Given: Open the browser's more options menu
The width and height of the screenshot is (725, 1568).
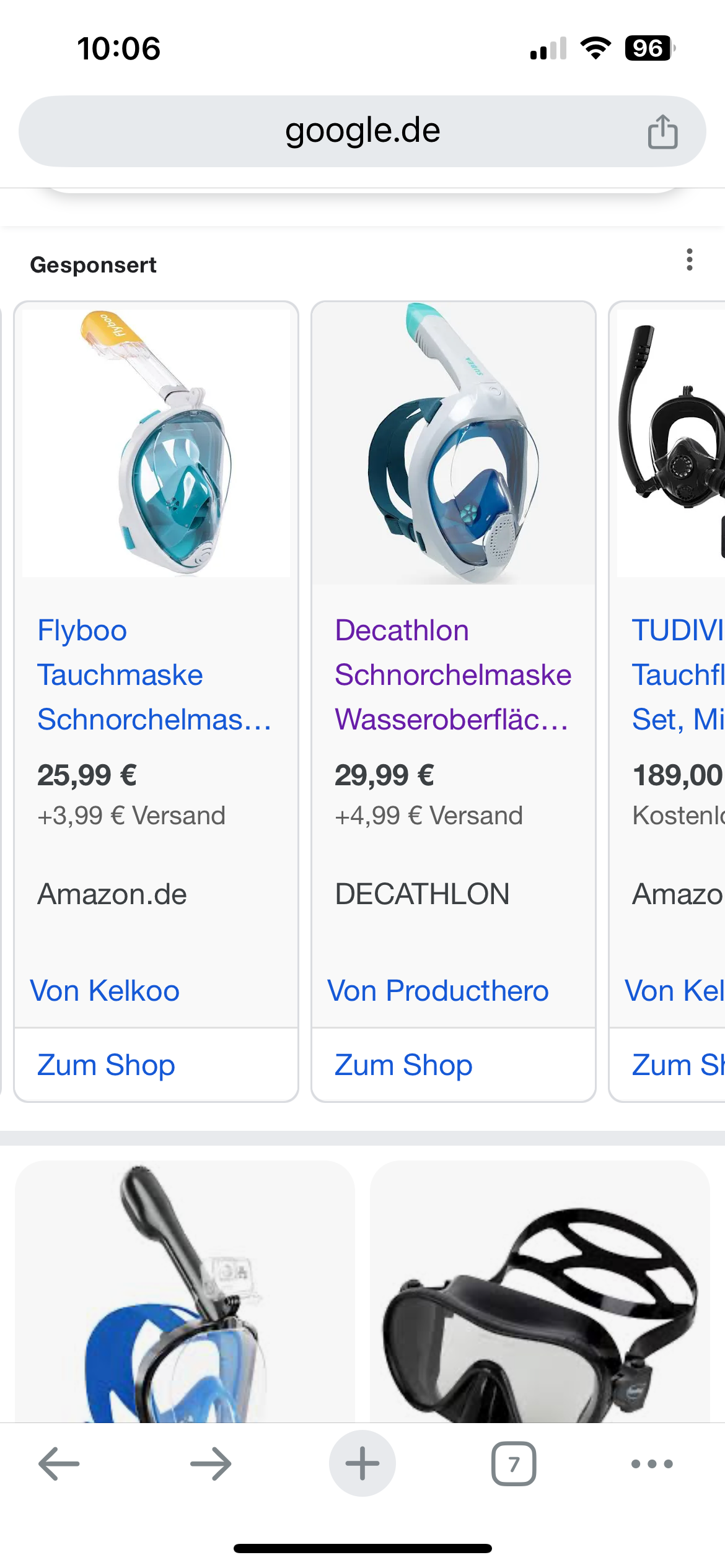Looking at the screenshot, I should 652,1463.
